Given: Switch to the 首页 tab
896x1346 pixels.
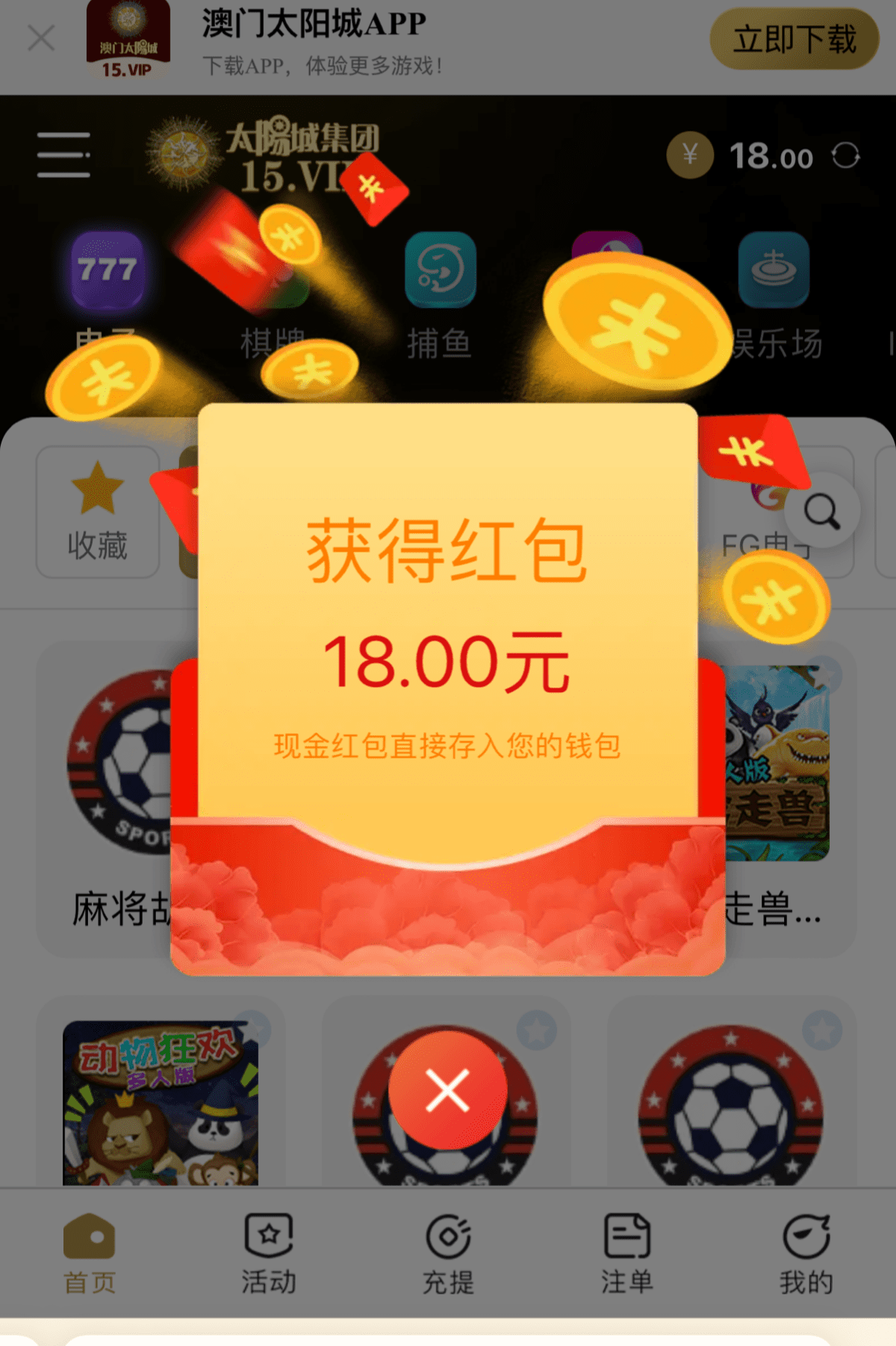Looking at the screenshot, I should click(x=90, y=1254).
